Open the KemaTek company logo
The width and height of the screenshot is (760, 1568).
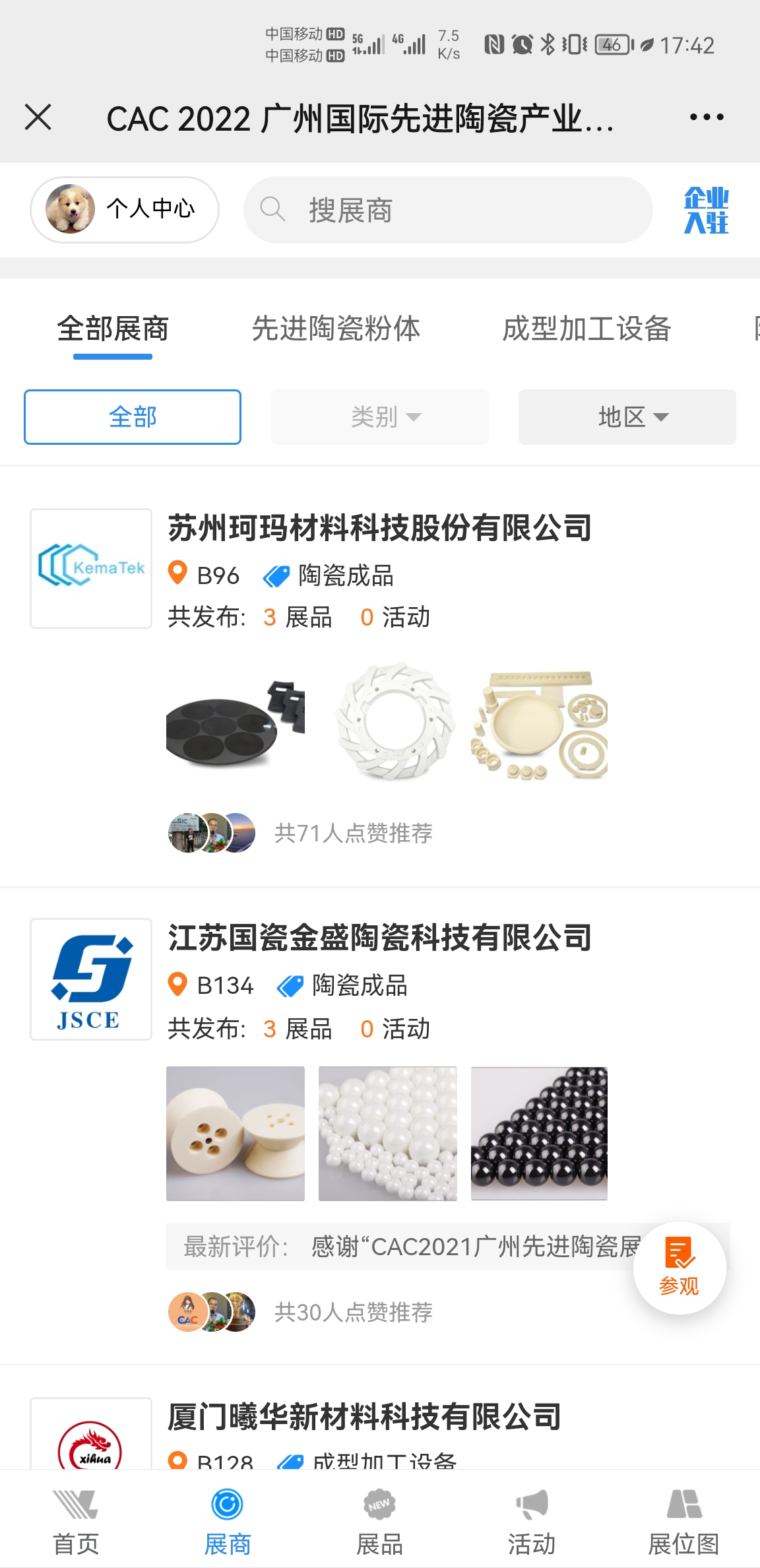tap(90, 568)
